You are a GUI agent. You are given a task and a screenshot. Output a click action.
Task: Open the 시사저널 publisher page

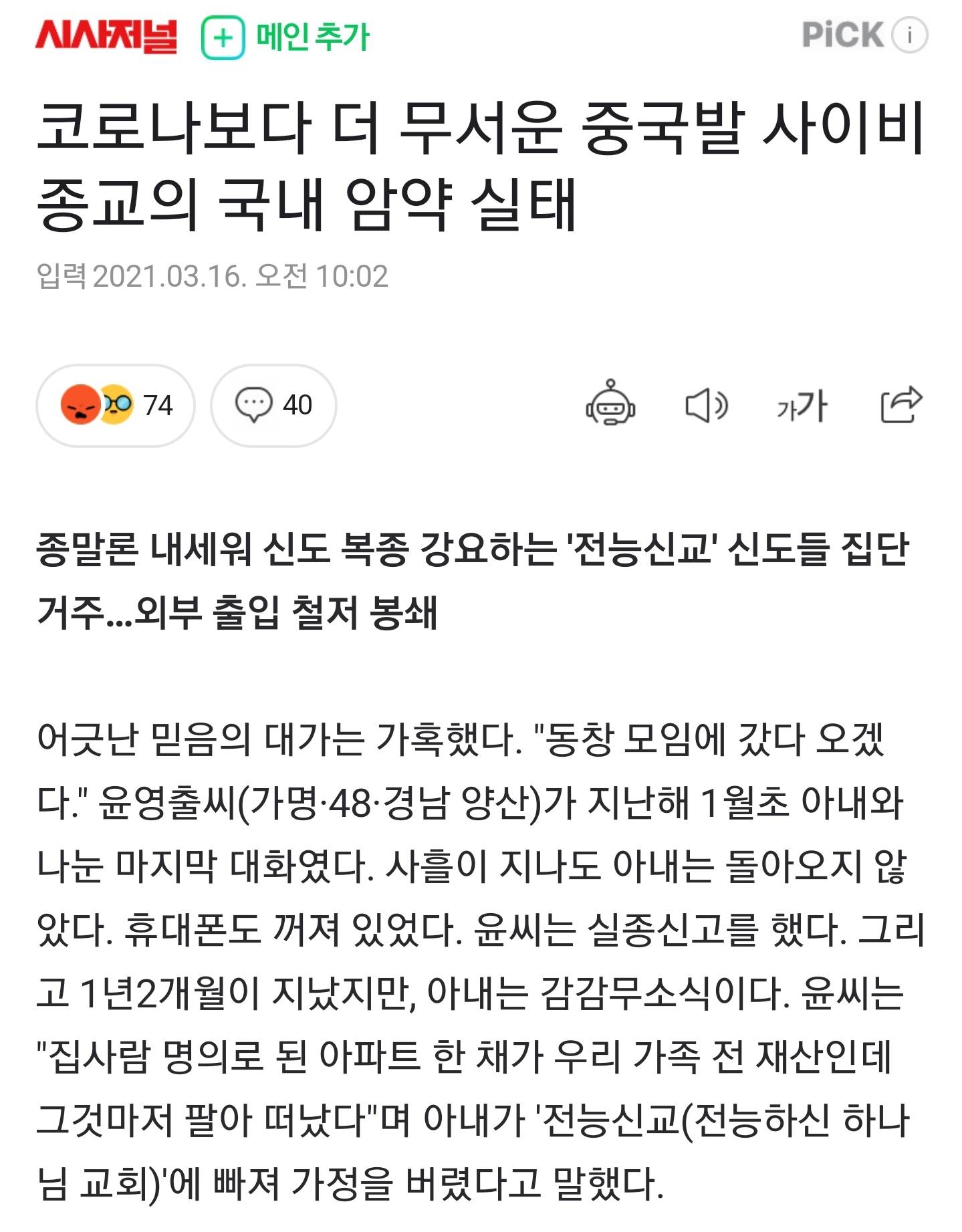point(106,37)
